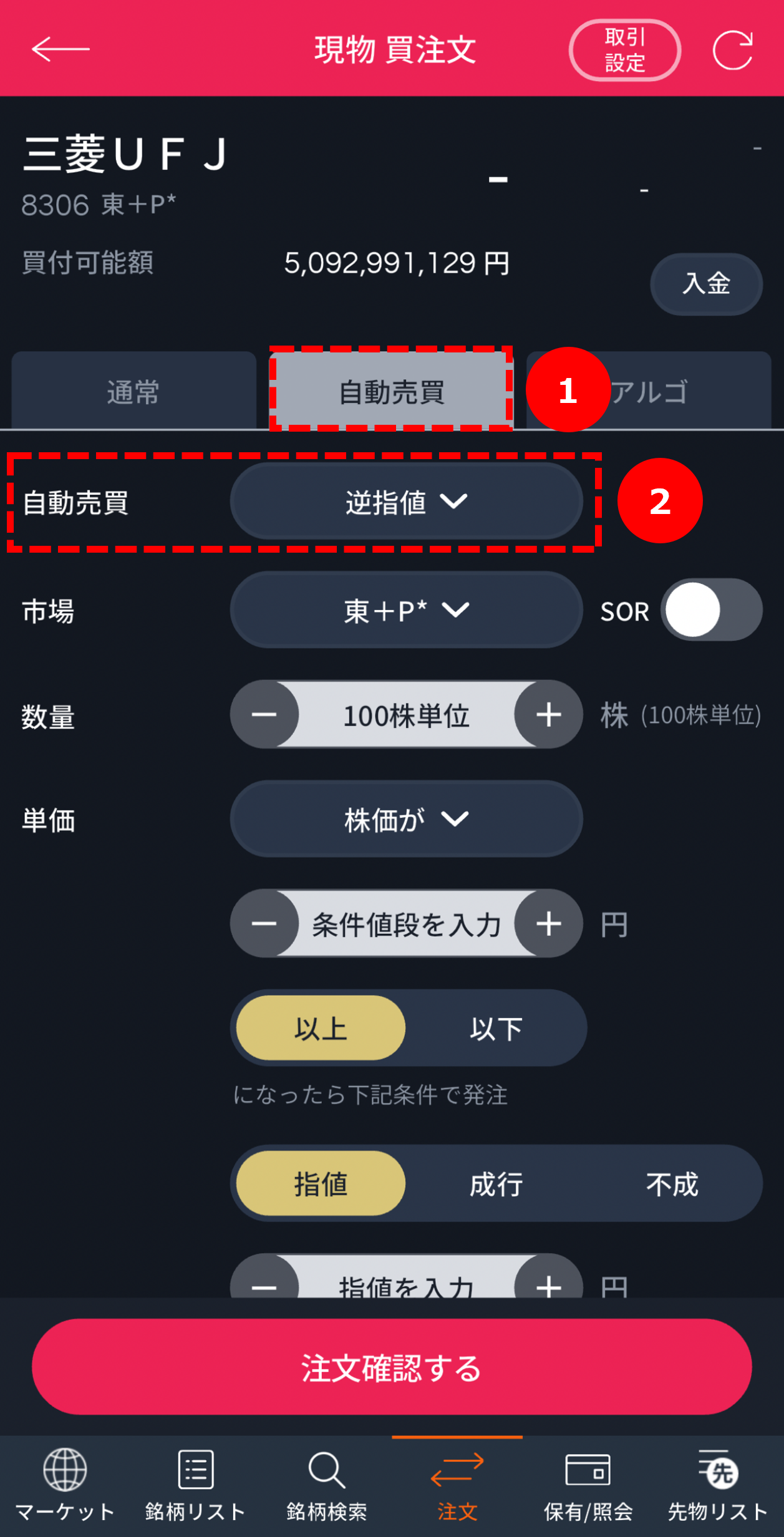The width and height of the screenshot is (784, 1537).
Task: Select the 以下 condition option
Action: [x=496, y=1028]
